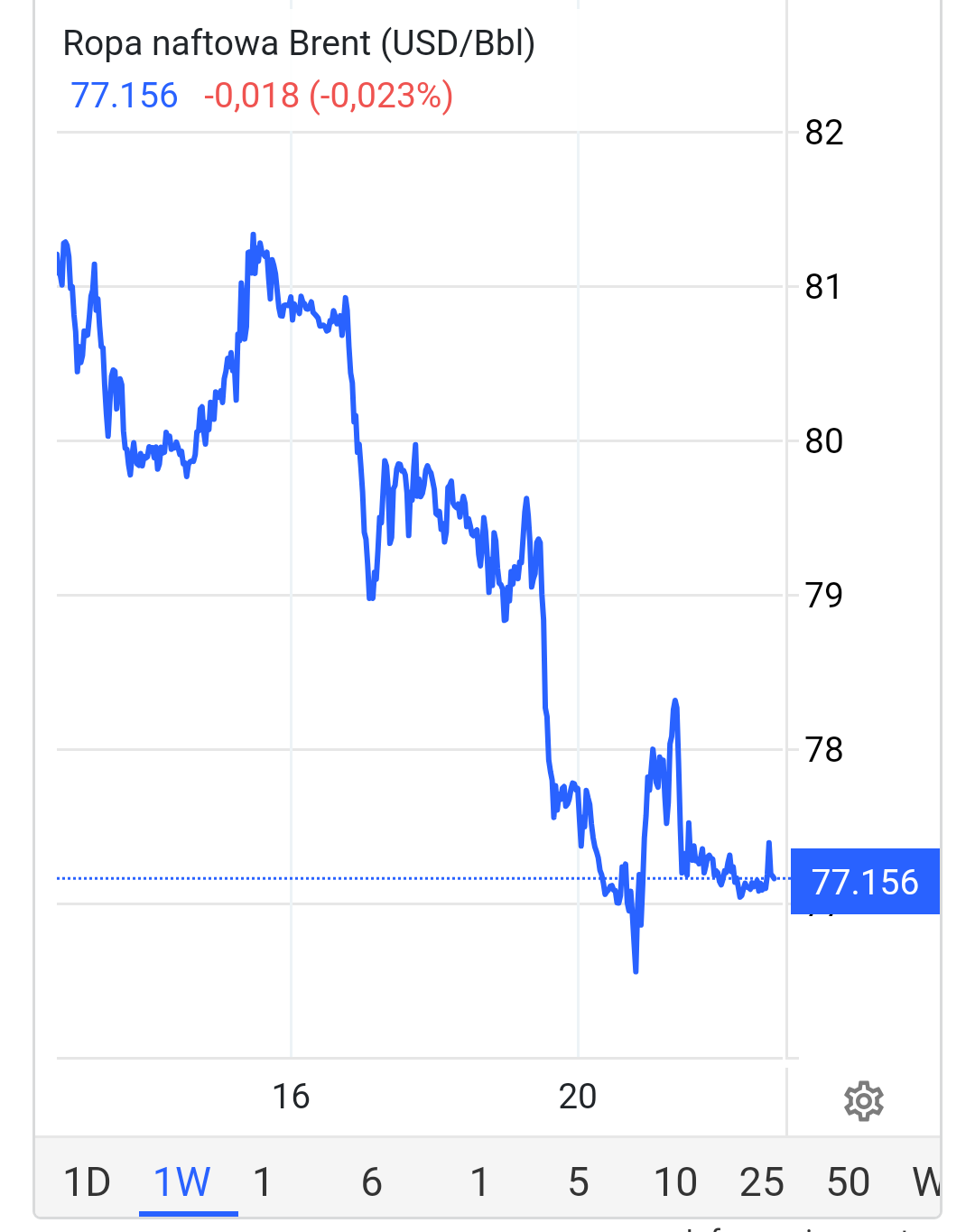975x1232 pixels.
Task: Select the 1W time range tab
Action: coord(182,1182)
